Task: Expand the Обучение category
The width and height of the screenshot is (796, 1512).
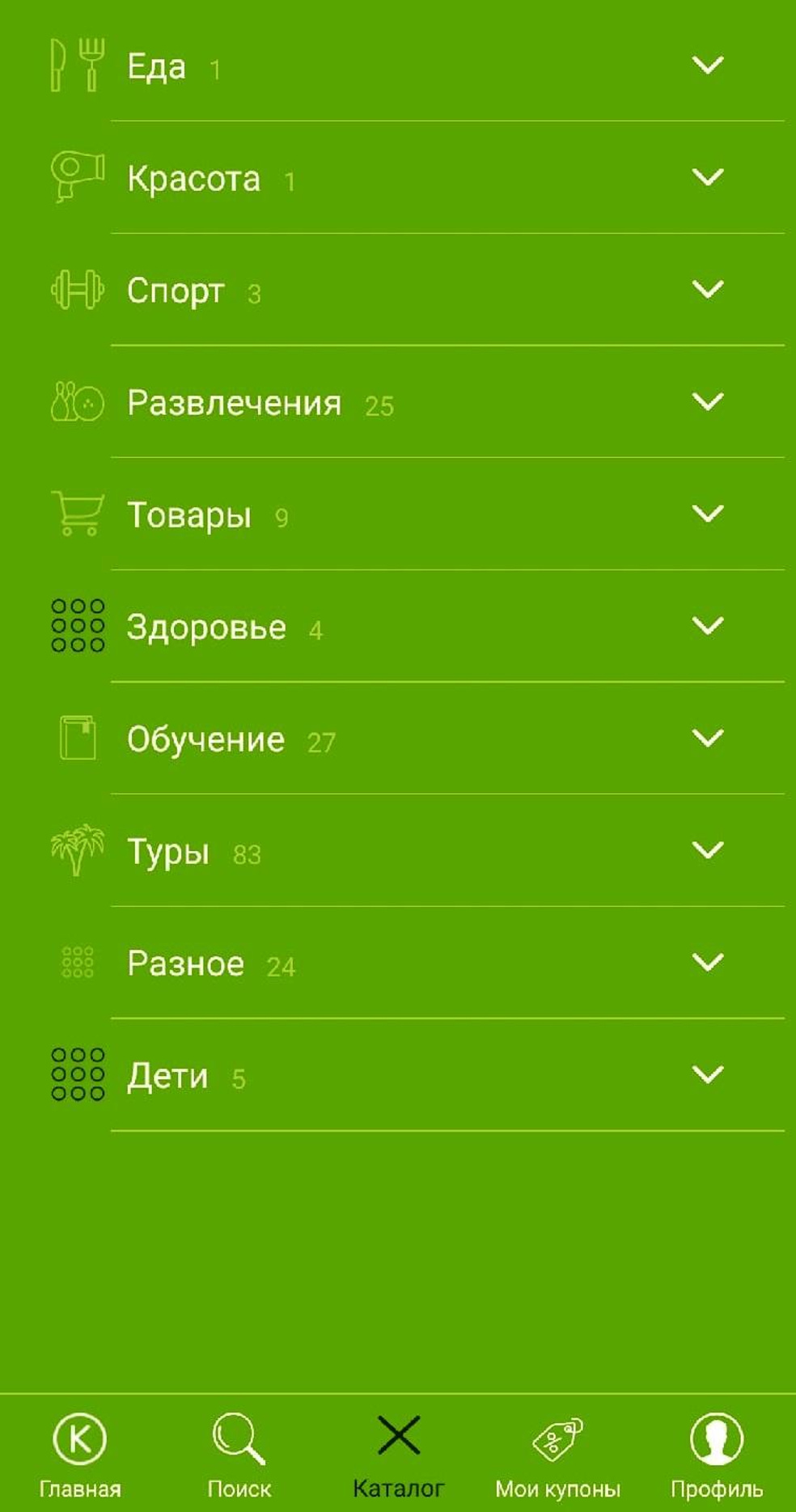Action: [707, 739]
